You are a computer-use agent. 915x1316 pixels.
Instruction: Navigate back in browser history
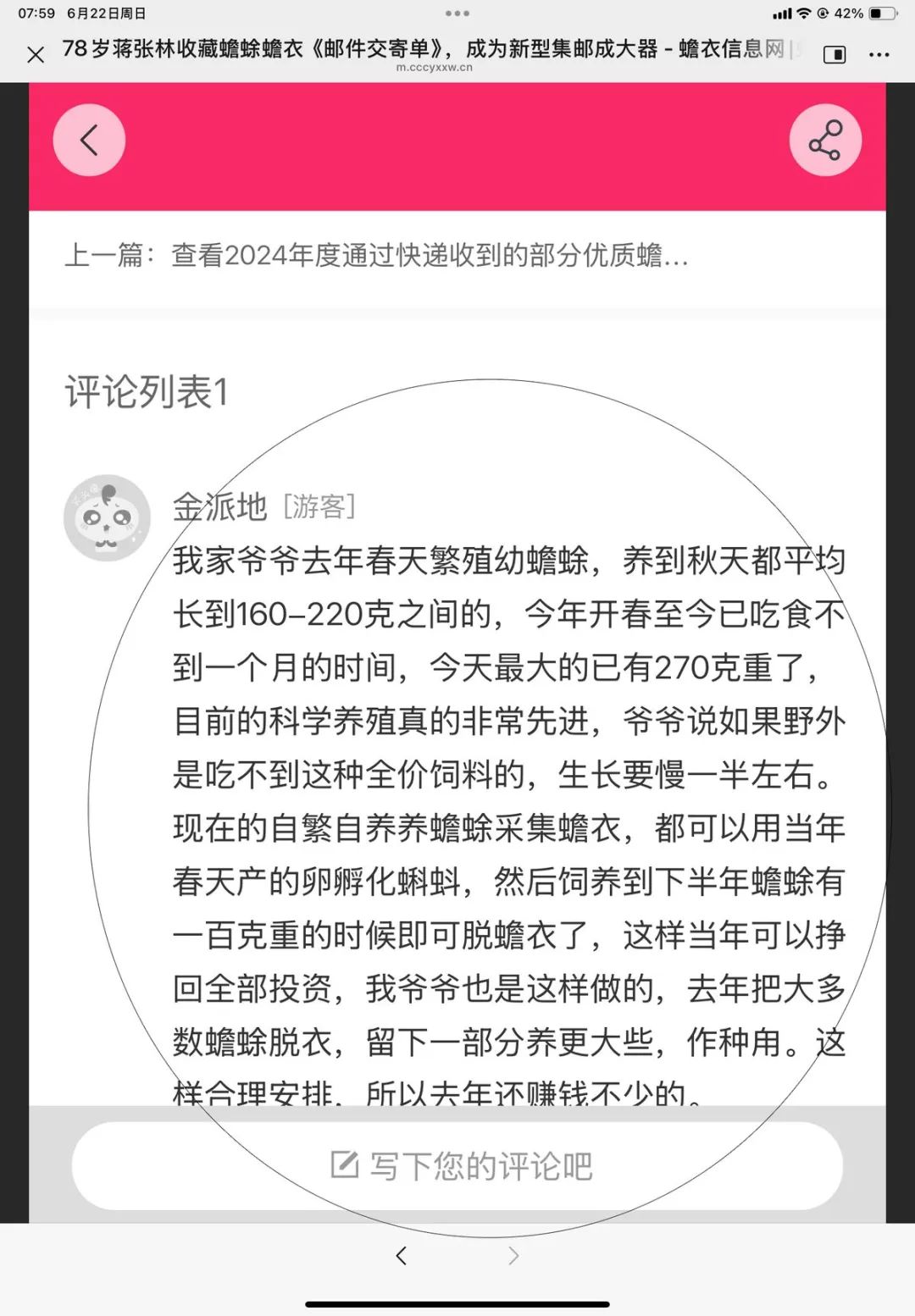tap(402, 1256)
